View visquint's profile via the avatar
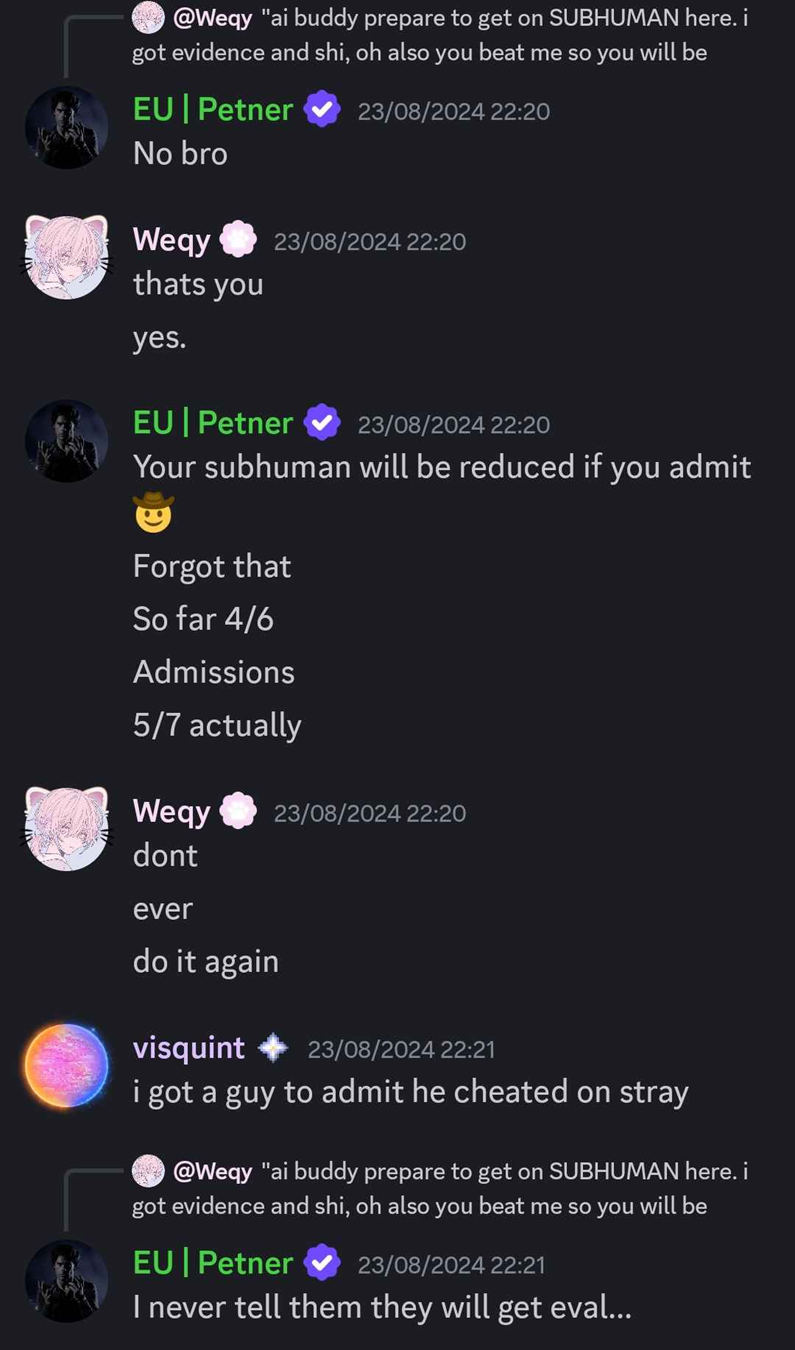795x1350 pixels. click(66, 1065)
